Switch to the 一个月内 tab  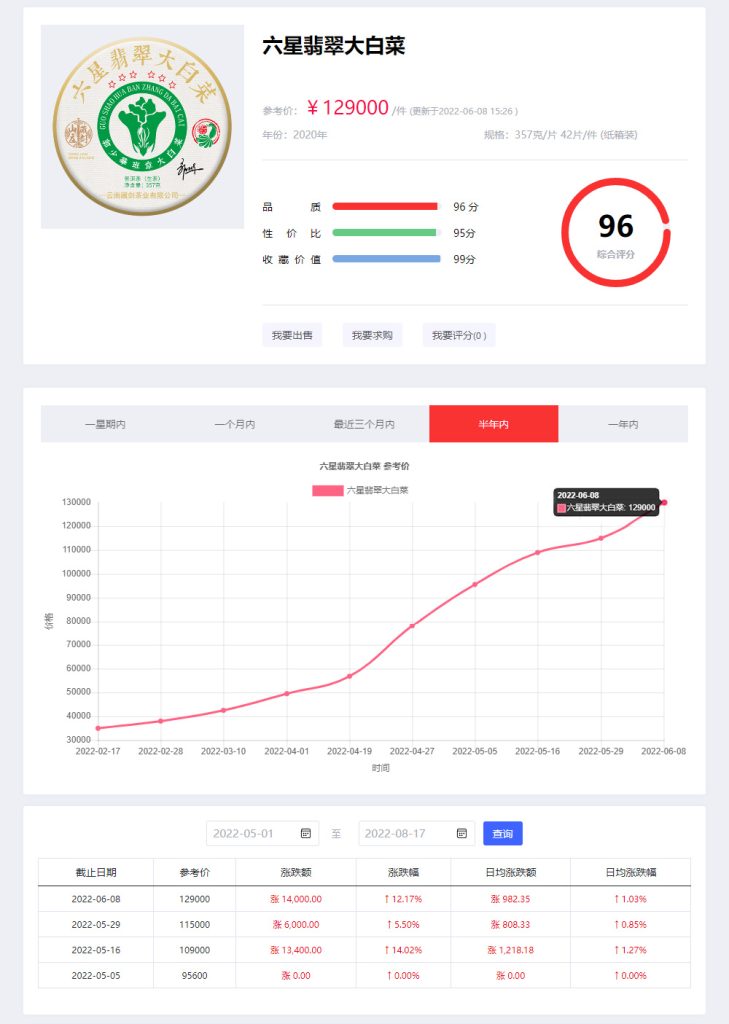coord(235,424)
